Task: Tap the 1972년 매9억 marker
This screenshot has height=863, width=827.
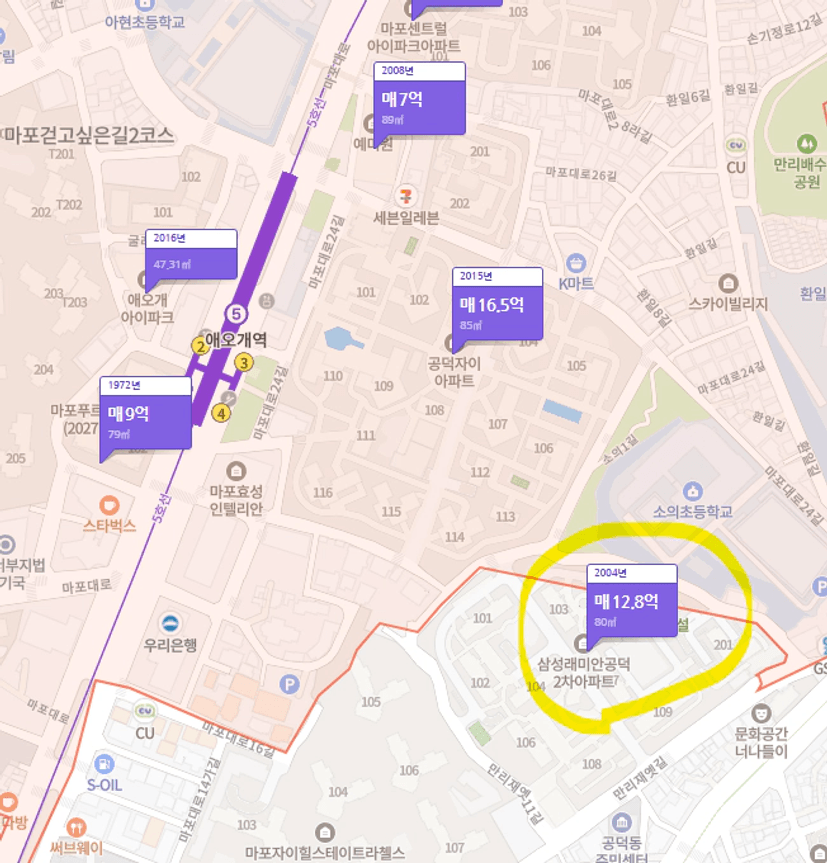Action: pyautogui.click(x=145, y=418)
